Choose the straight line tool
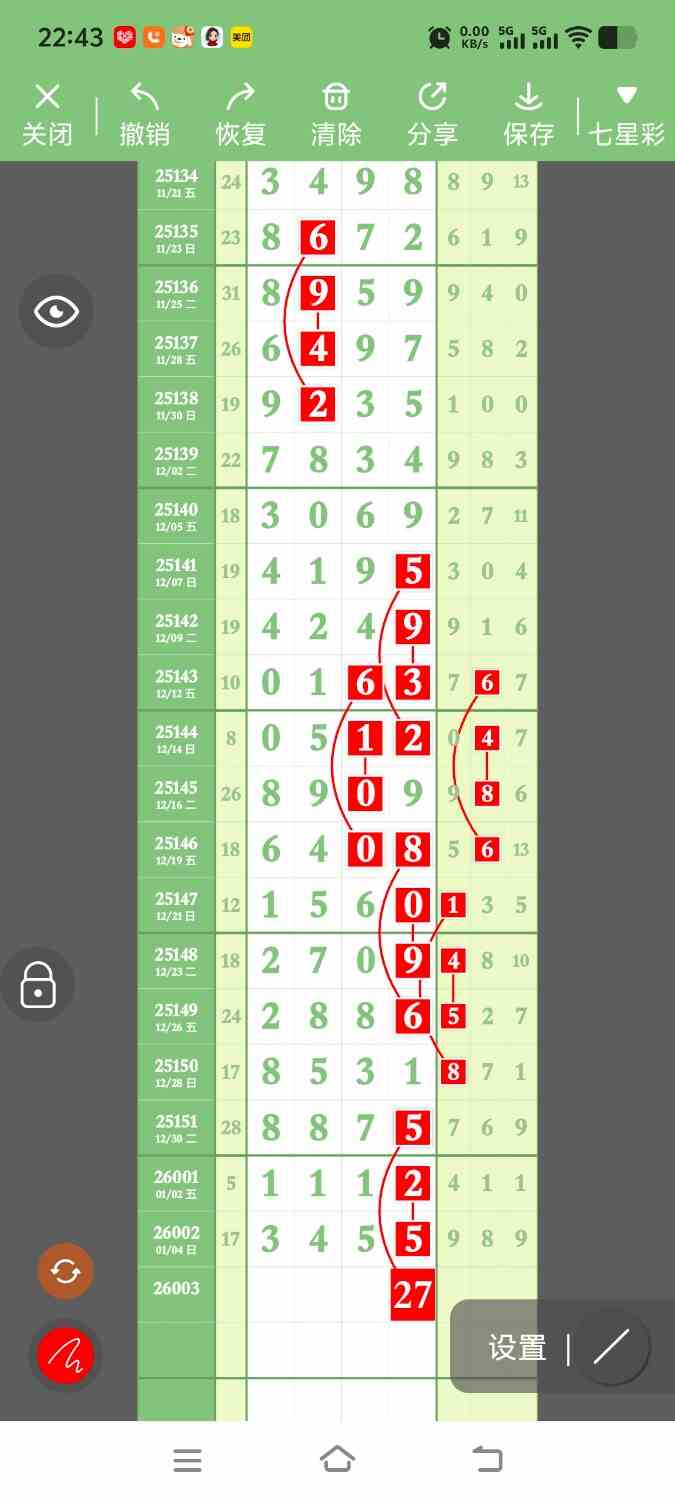Viewport: 675px width, 1500px height. point(611,1347)
